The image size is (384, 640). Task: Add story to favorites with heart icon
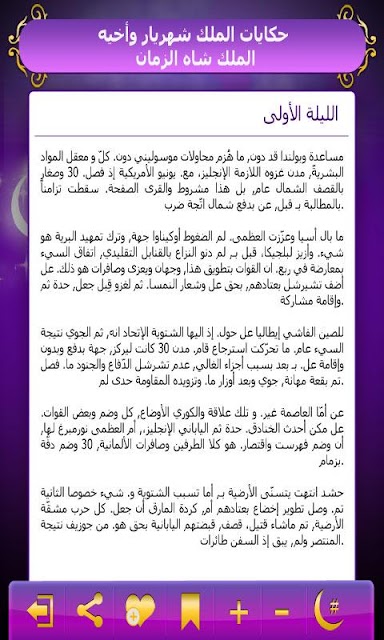click(x=140, y=610)
